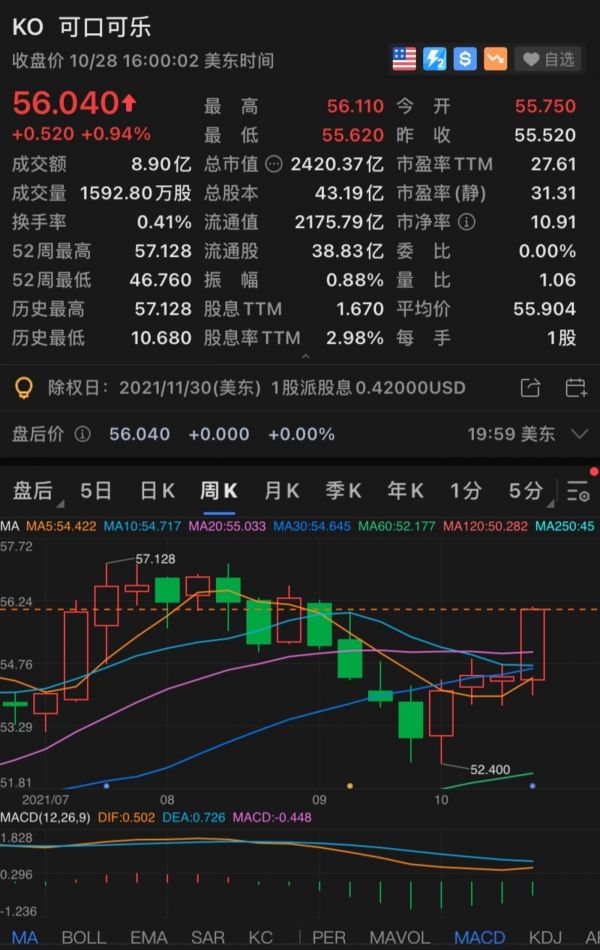Expand the 盘后价 after-hours row
Viewport: 600px width, 950px height.
click(x=579, y=434)
